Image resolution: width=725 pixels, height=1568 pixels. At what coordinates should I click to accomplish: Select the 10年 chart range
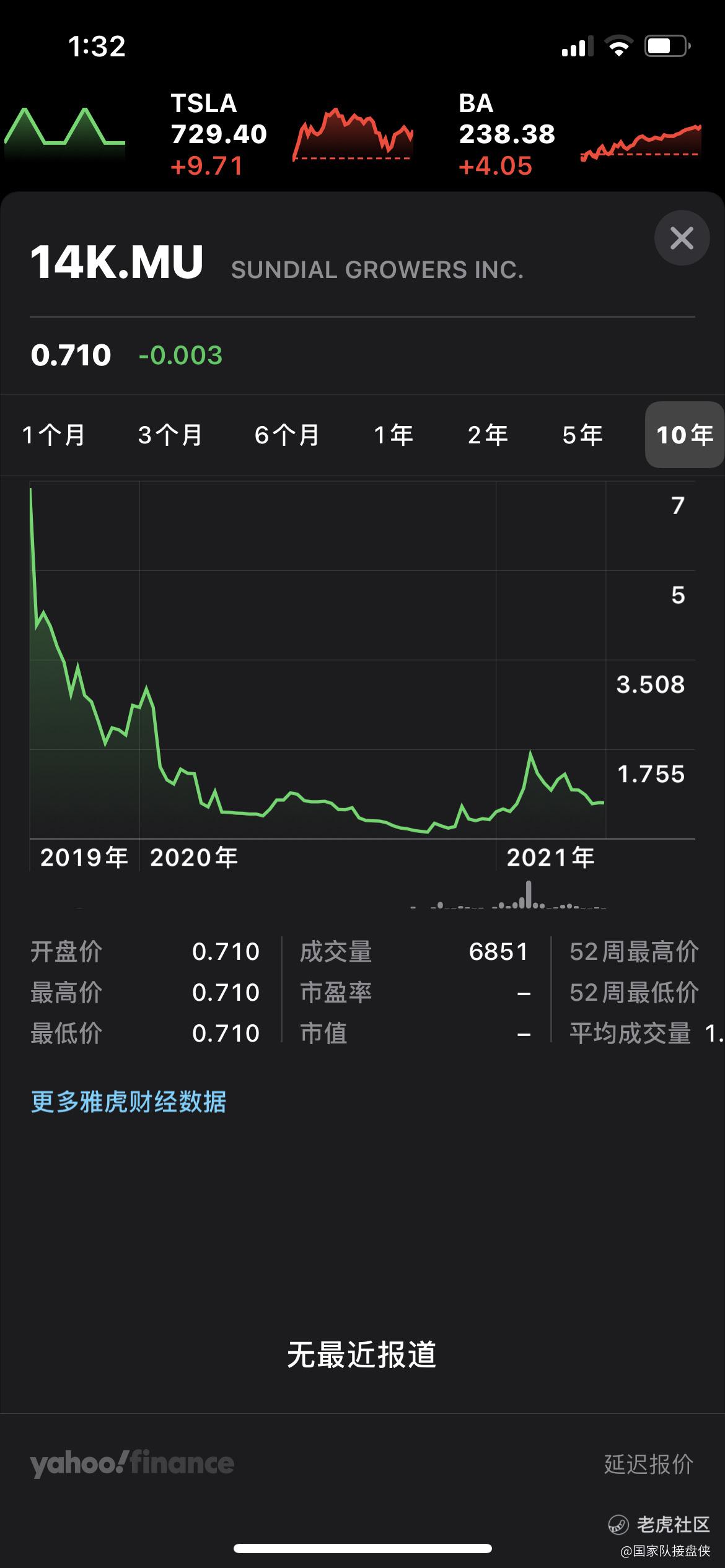click(685, 435)
